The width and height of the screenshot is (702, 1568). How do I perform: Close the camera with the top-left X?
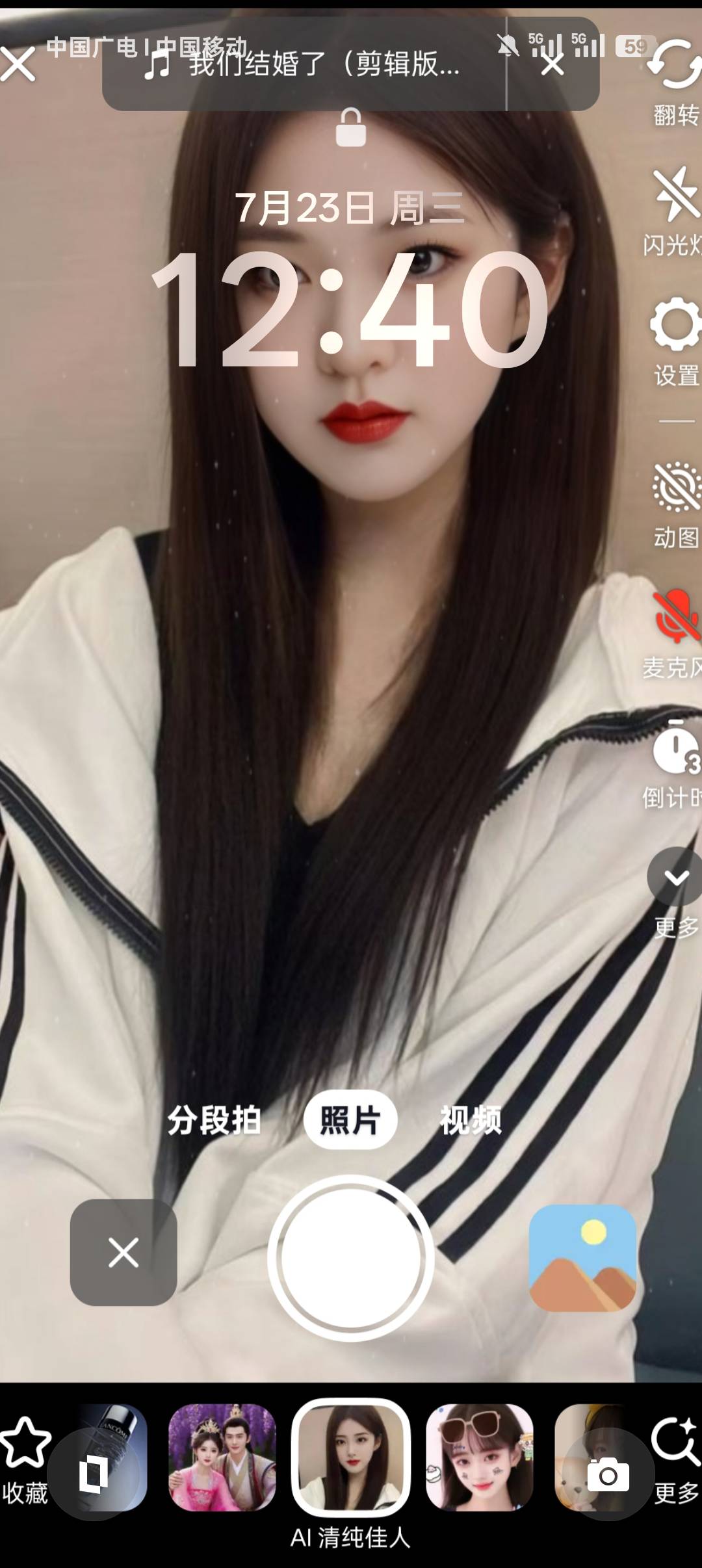(x=18, y=64)
